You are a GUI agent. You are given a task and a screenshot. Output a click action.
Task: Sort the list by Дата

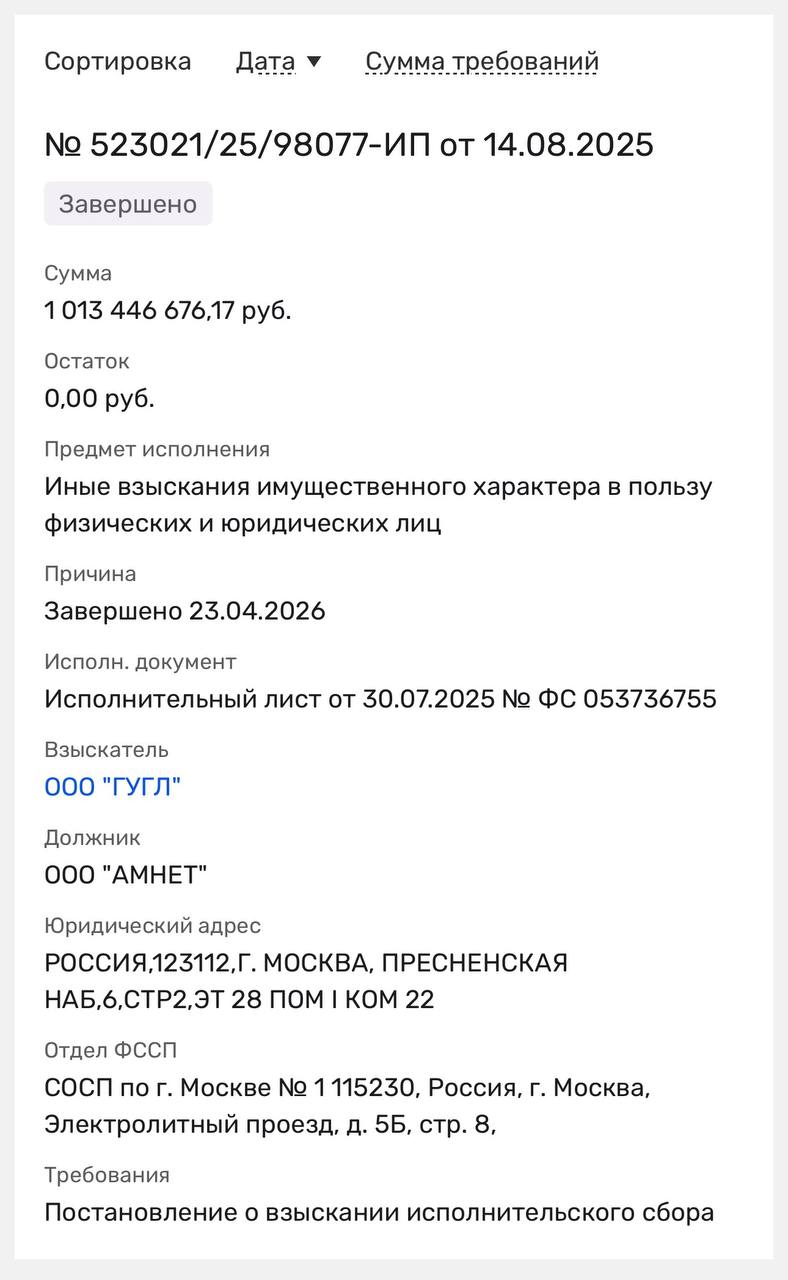coord(277,62)
